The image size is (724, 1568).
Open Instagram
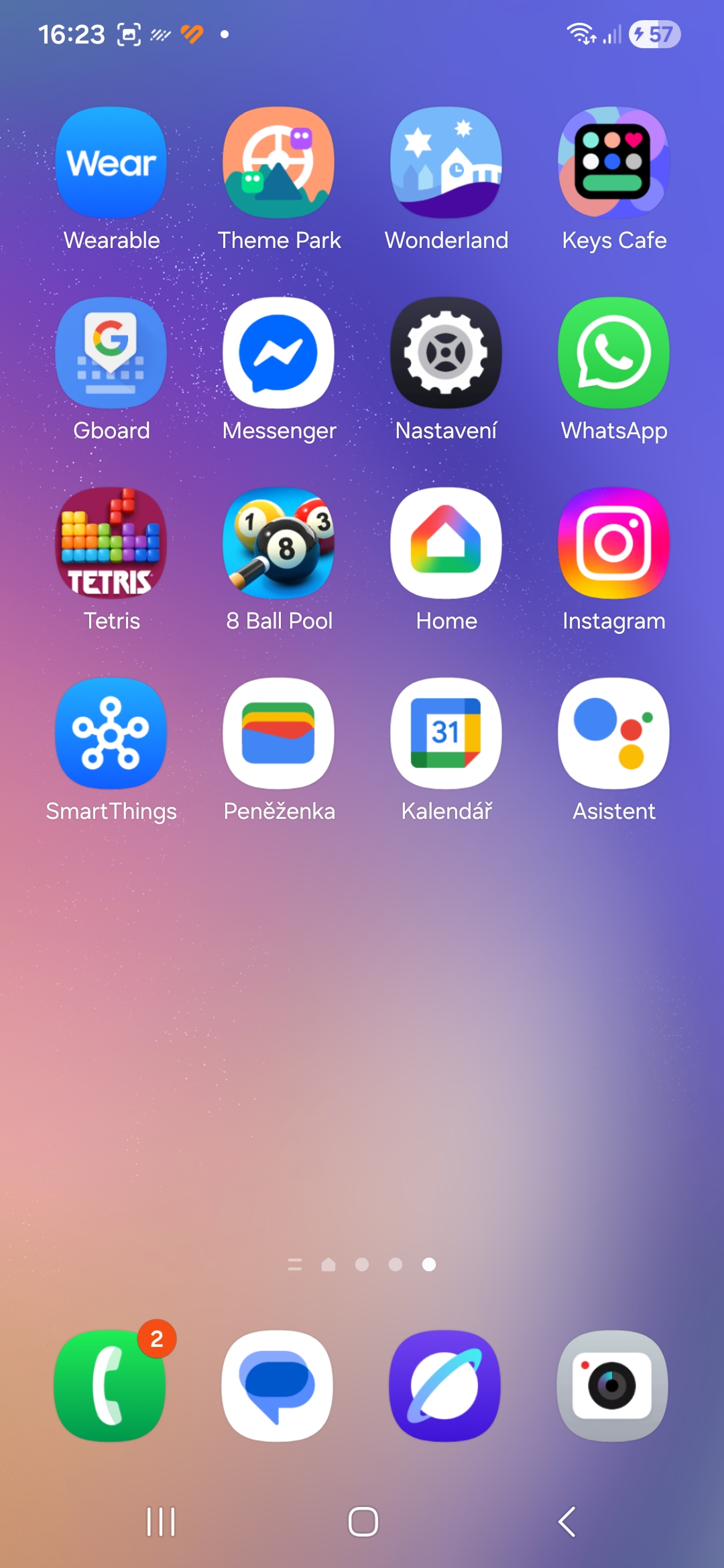[614, 543]
